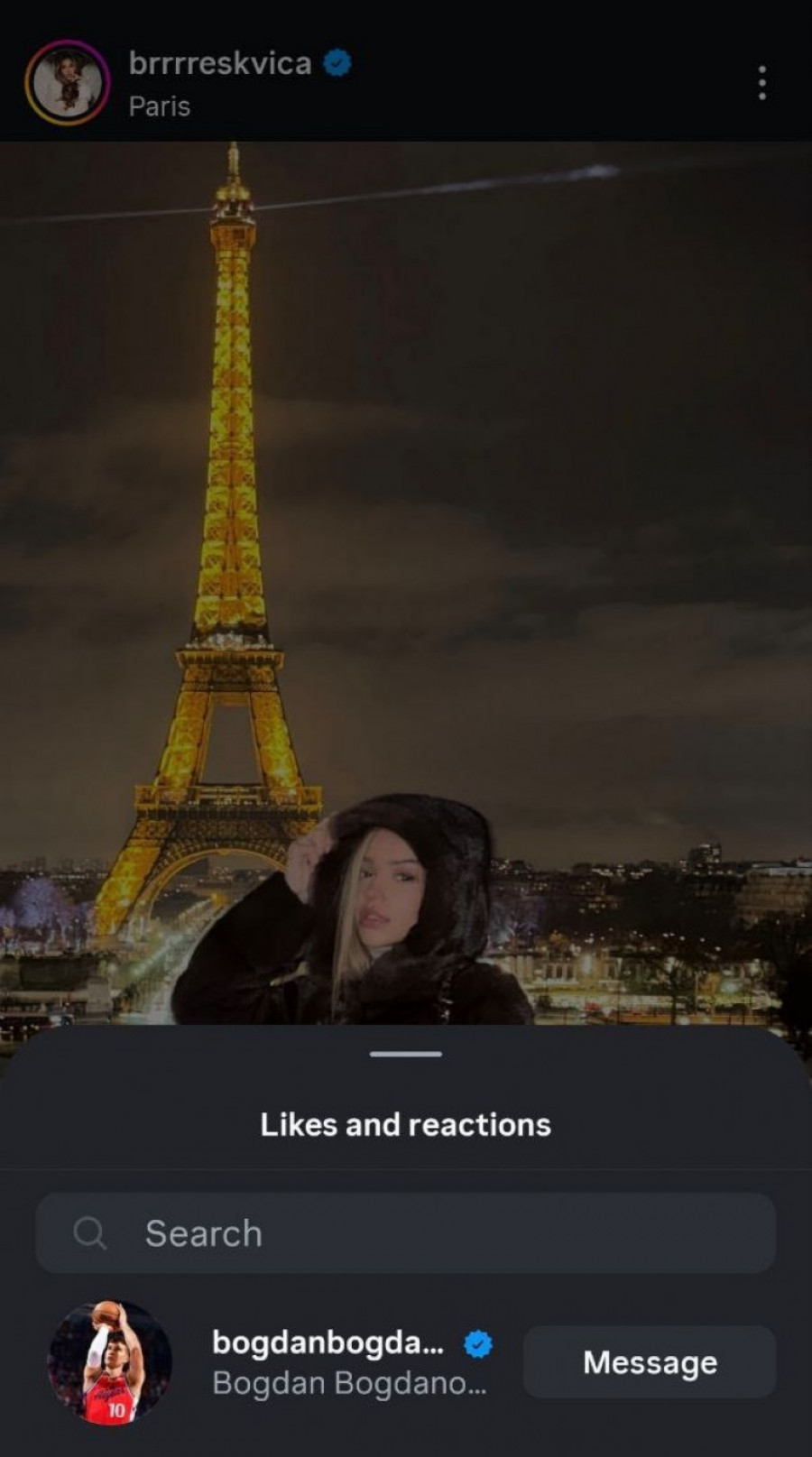Message bogdanbogdanovic from the likes list

(x=650, y=1362)
